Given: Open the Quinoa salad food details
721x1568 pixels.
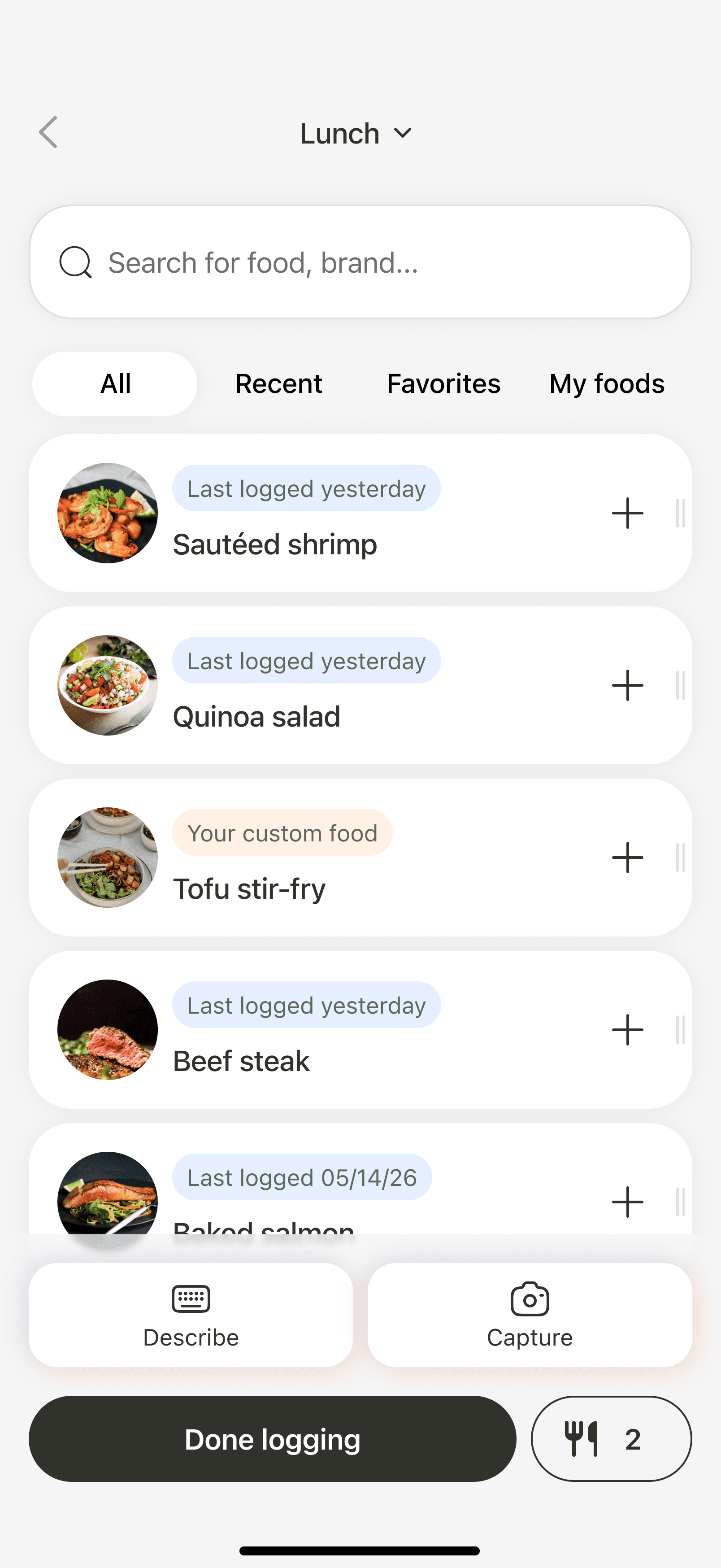Looking at the screenshot, I should pyautogui.click(x=257, y=716).
